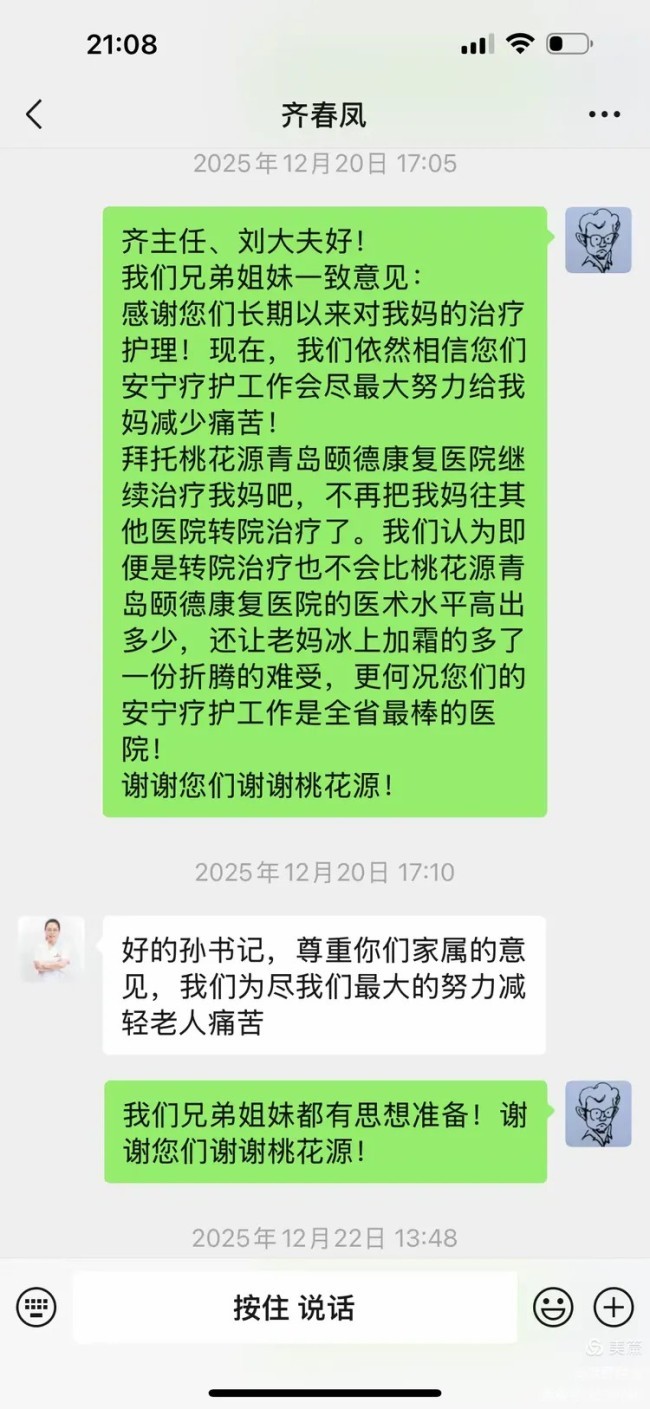
Task: Open the plus attachments menu
Action: (x=613, y=1306)
